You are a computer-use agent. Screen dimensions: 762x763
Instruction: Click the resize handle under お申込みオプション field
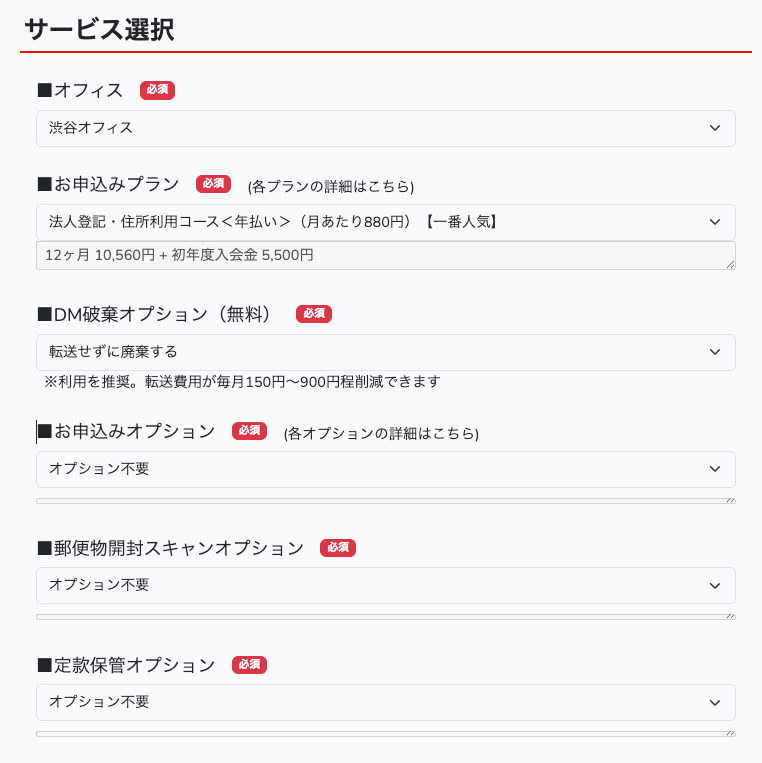(731, 498)
